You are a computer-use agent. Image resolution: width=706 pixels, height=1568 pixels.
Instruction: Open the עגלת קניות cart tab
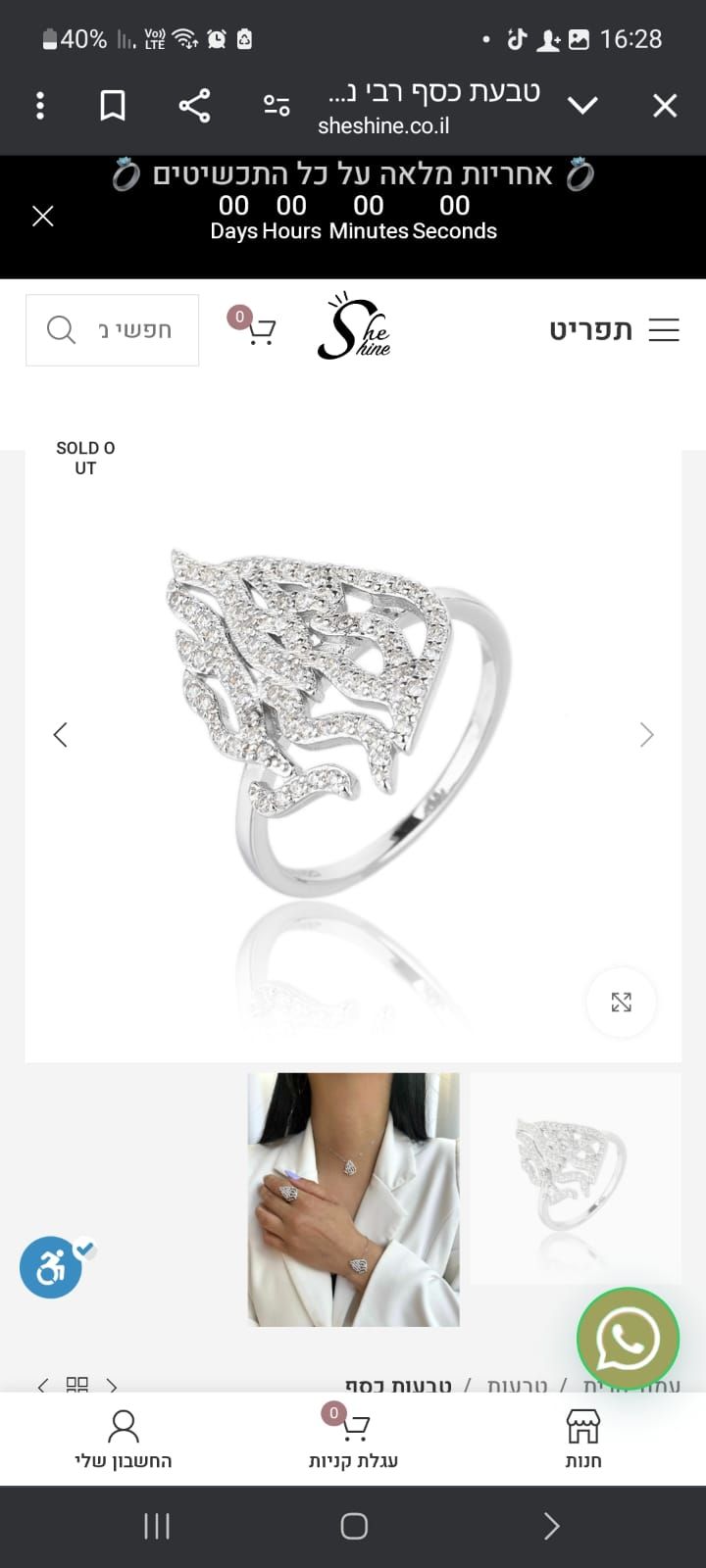(353, 1439)
